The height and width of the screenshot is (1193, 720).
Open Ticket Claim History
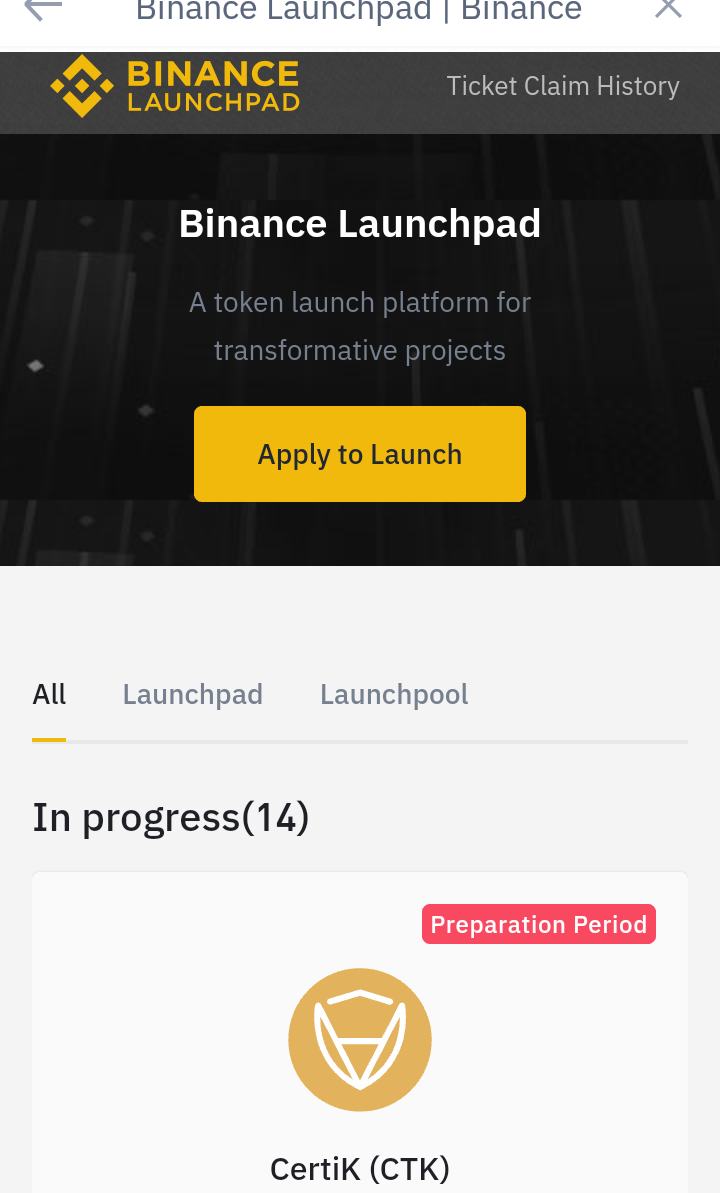(x=562, y=86)
